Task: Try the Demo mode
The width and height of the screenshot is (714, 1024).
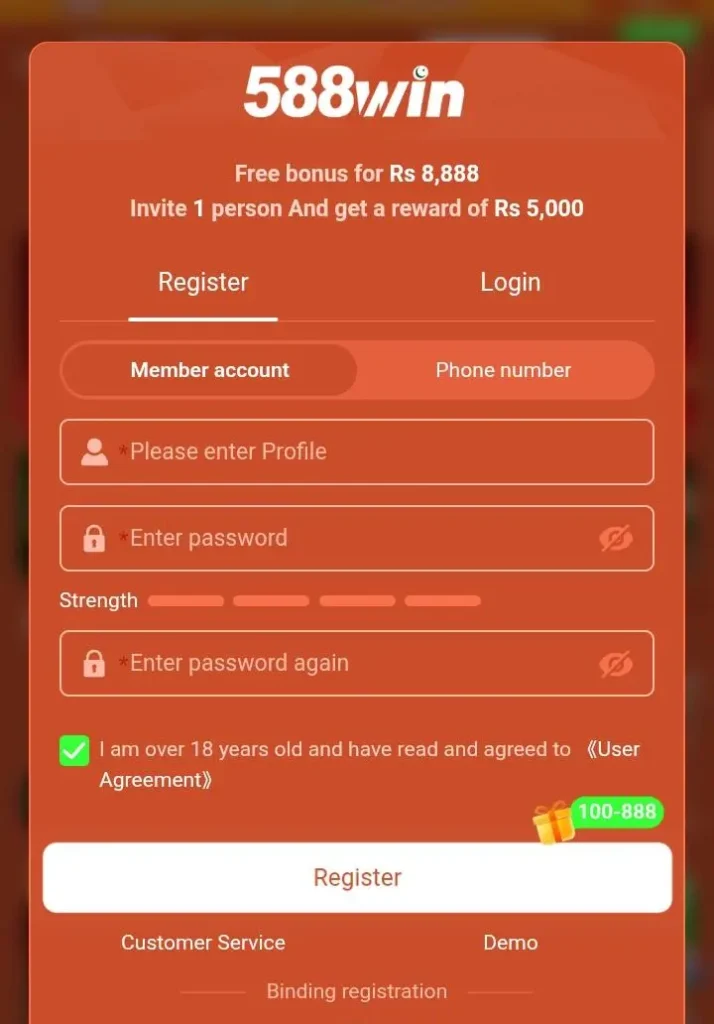Action: [510, 943]
